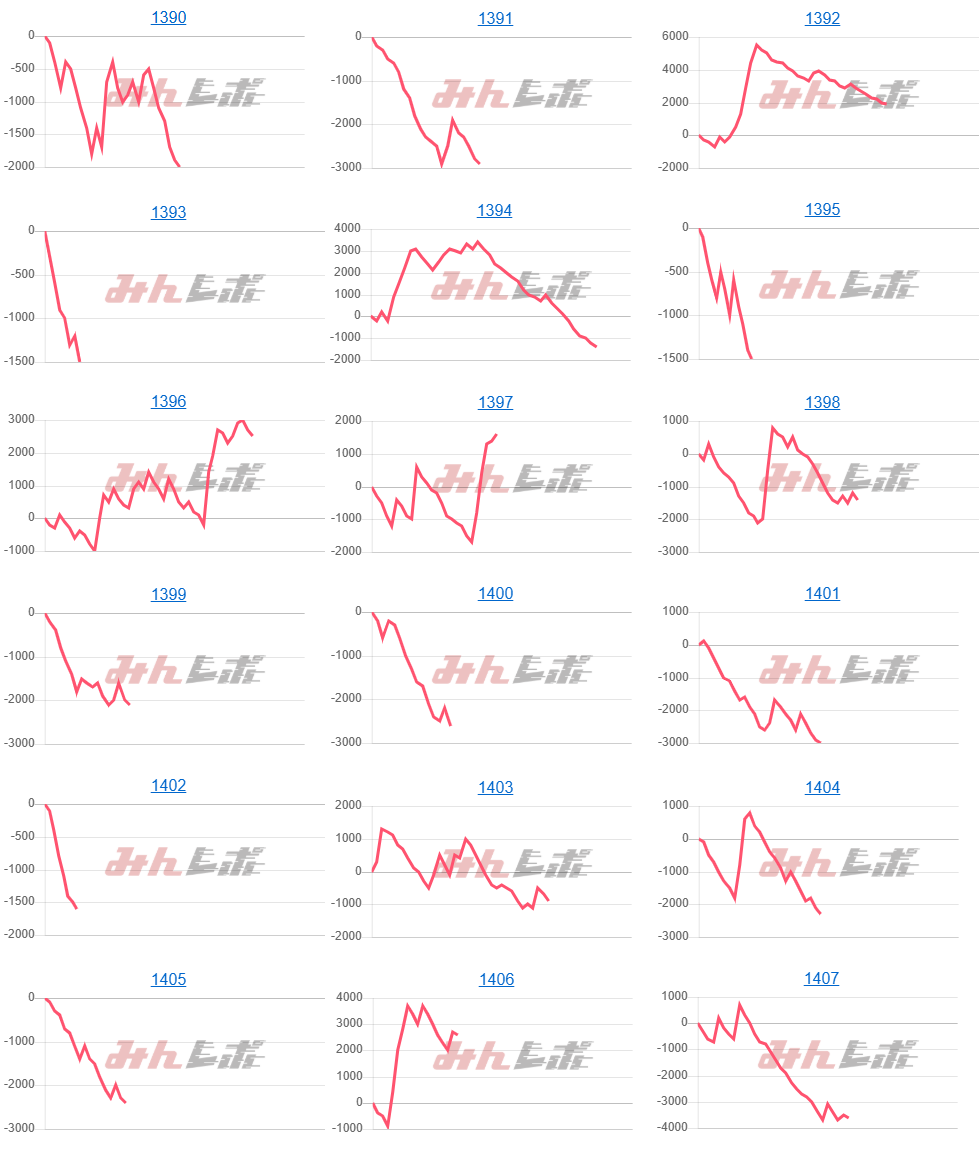The height and width of the screenshot is (1150, 979).
Task: Open machine number 1393 link
Action: 168,212
